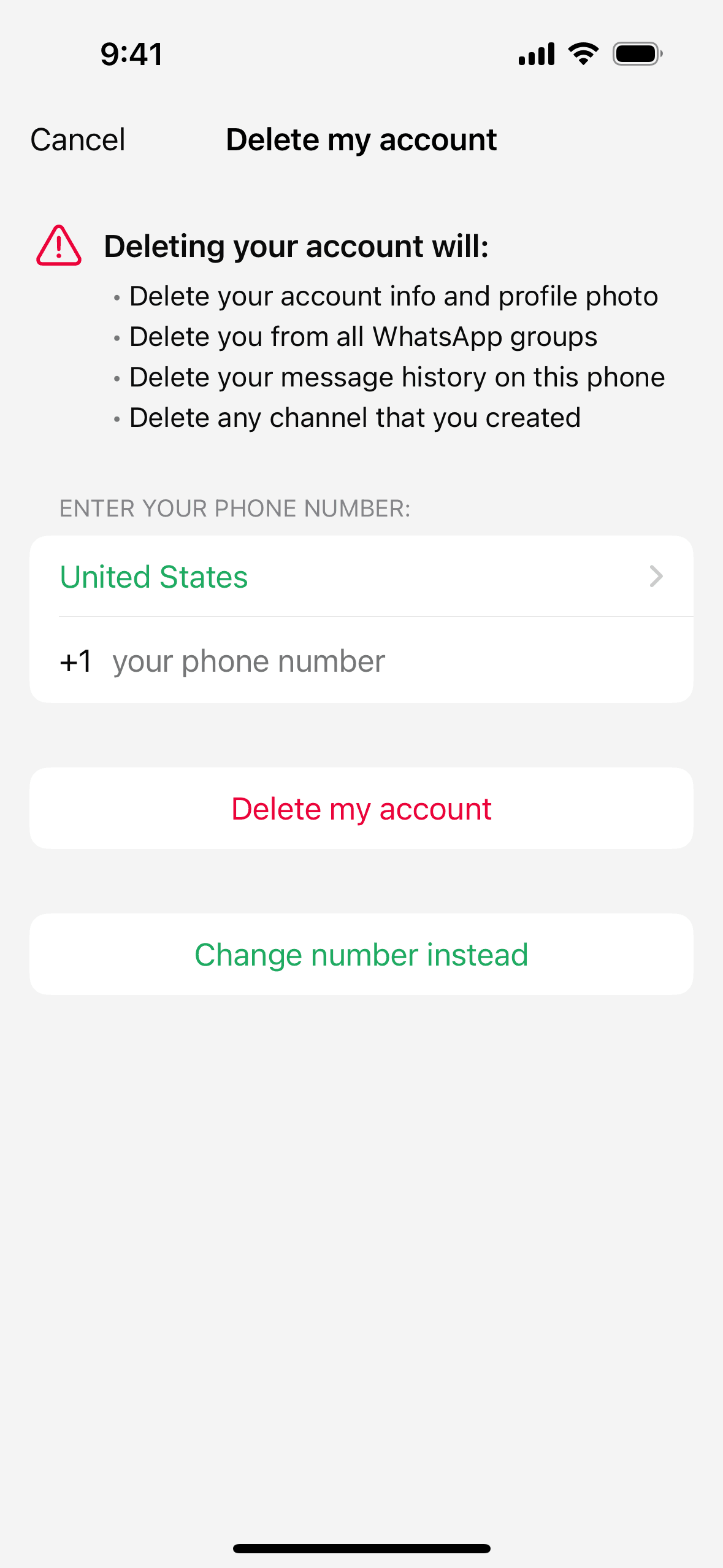
Task: Choose Change number instead
Action: tap(361, 955)
